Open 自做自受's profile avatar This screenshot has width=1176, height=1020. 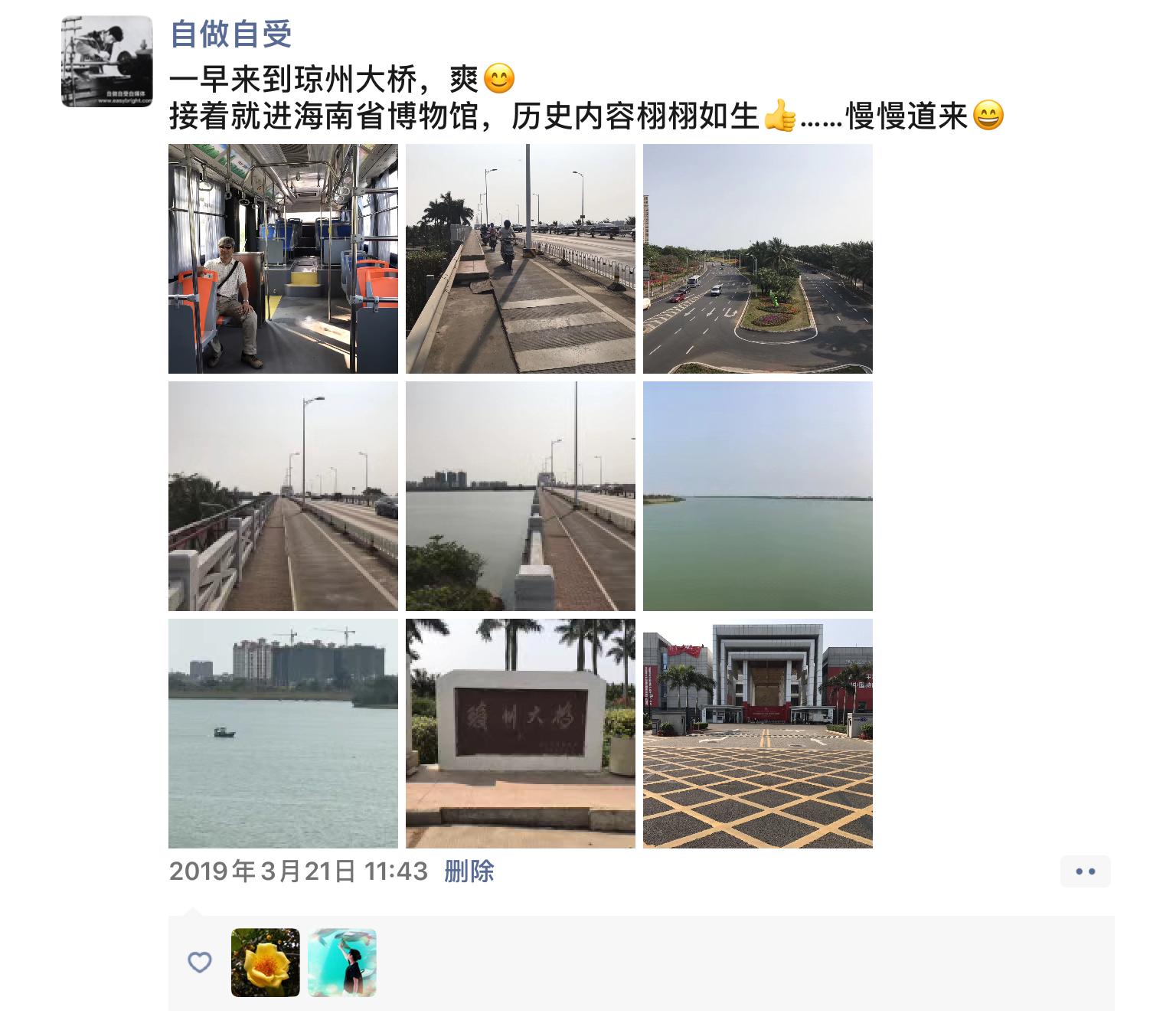[x=106, y=61]
